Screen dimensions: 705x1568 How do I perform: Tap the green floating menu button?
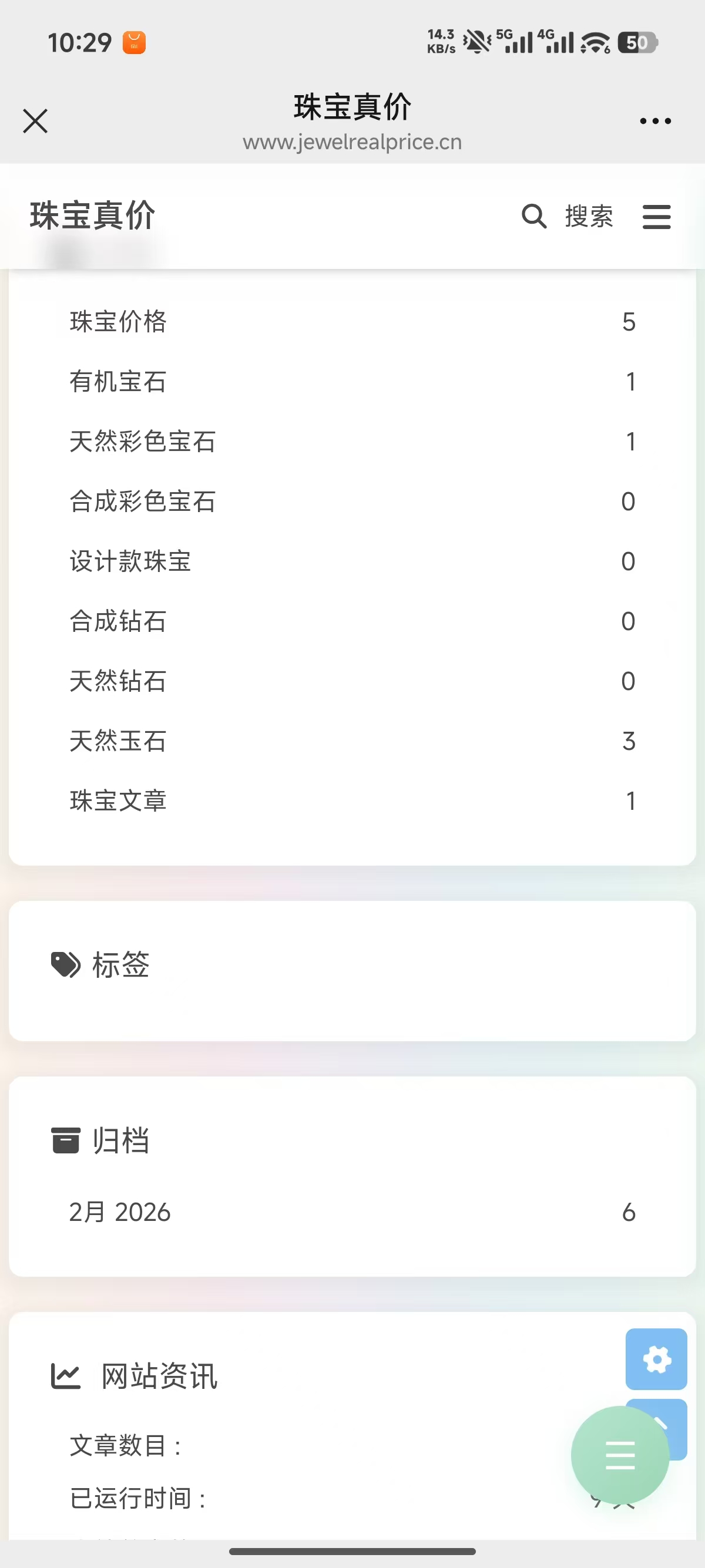click(x=619, y=1455)
